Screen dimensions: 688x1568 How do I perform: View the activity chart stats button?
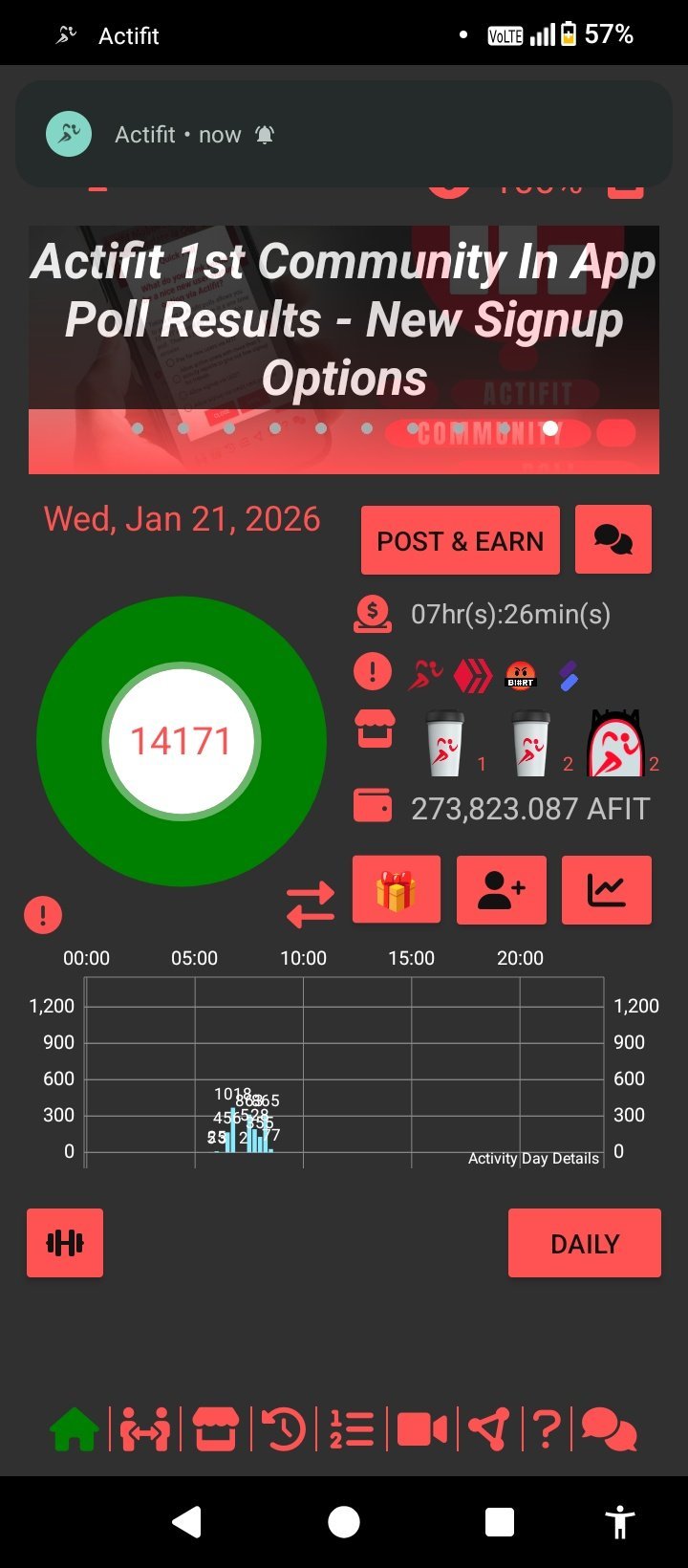point(607,890)
